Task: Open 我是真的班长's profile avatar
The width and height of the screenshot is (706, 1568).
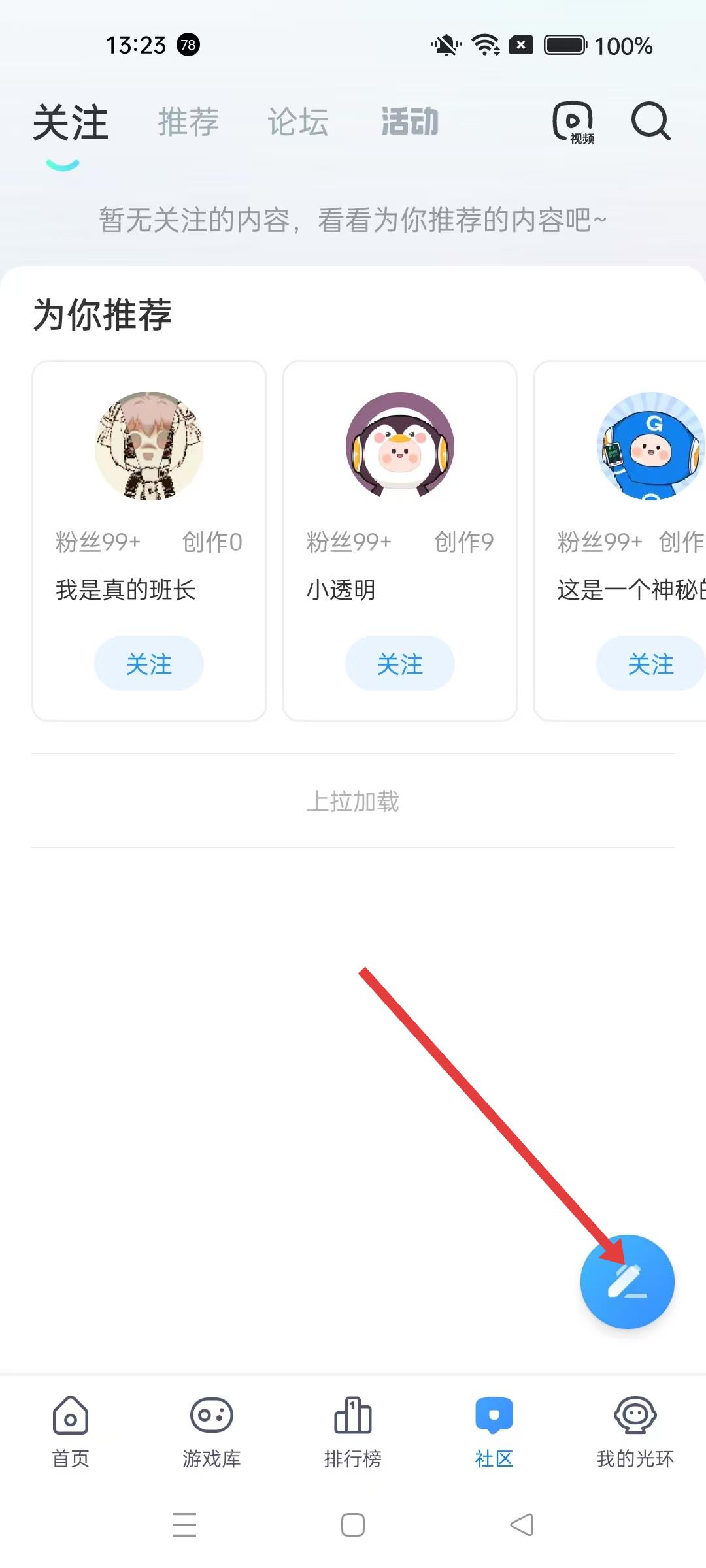Action: tap(149, 446)
